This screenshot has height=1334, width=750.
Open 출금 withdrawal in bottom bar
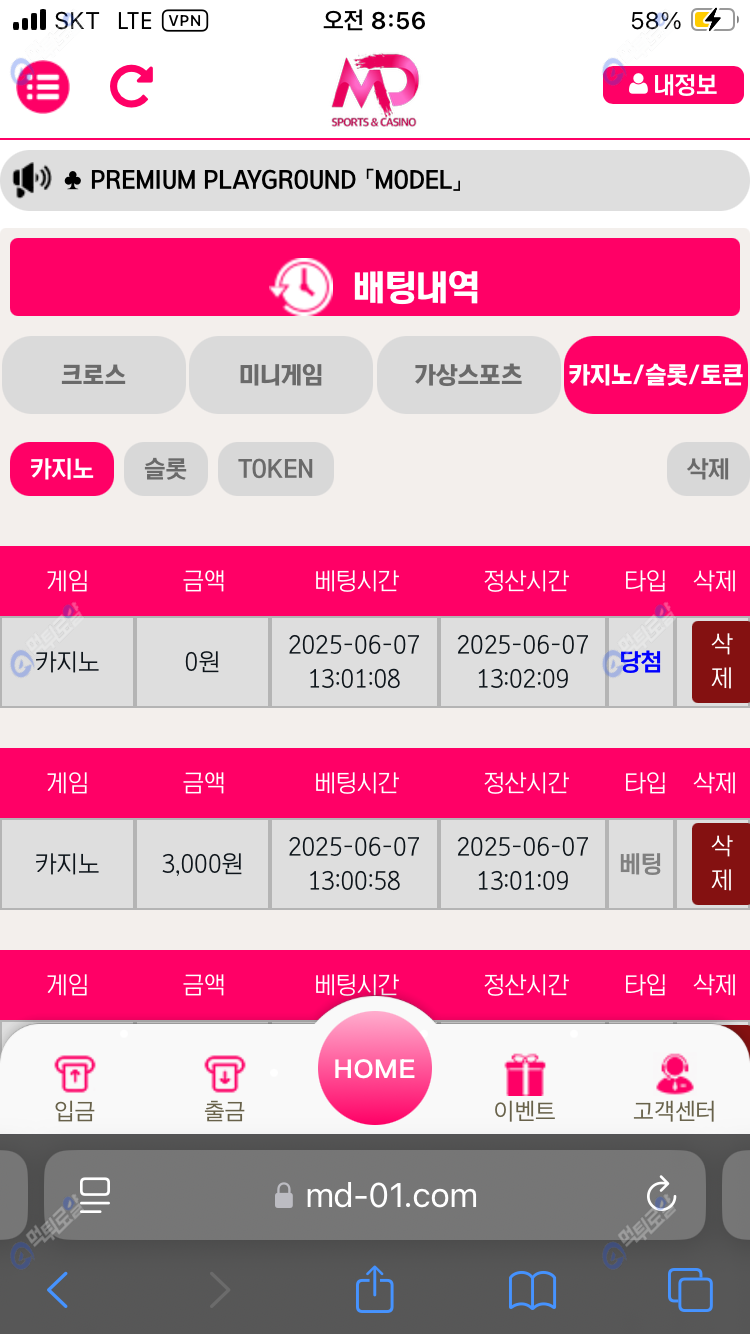(x=224, y=1088)
